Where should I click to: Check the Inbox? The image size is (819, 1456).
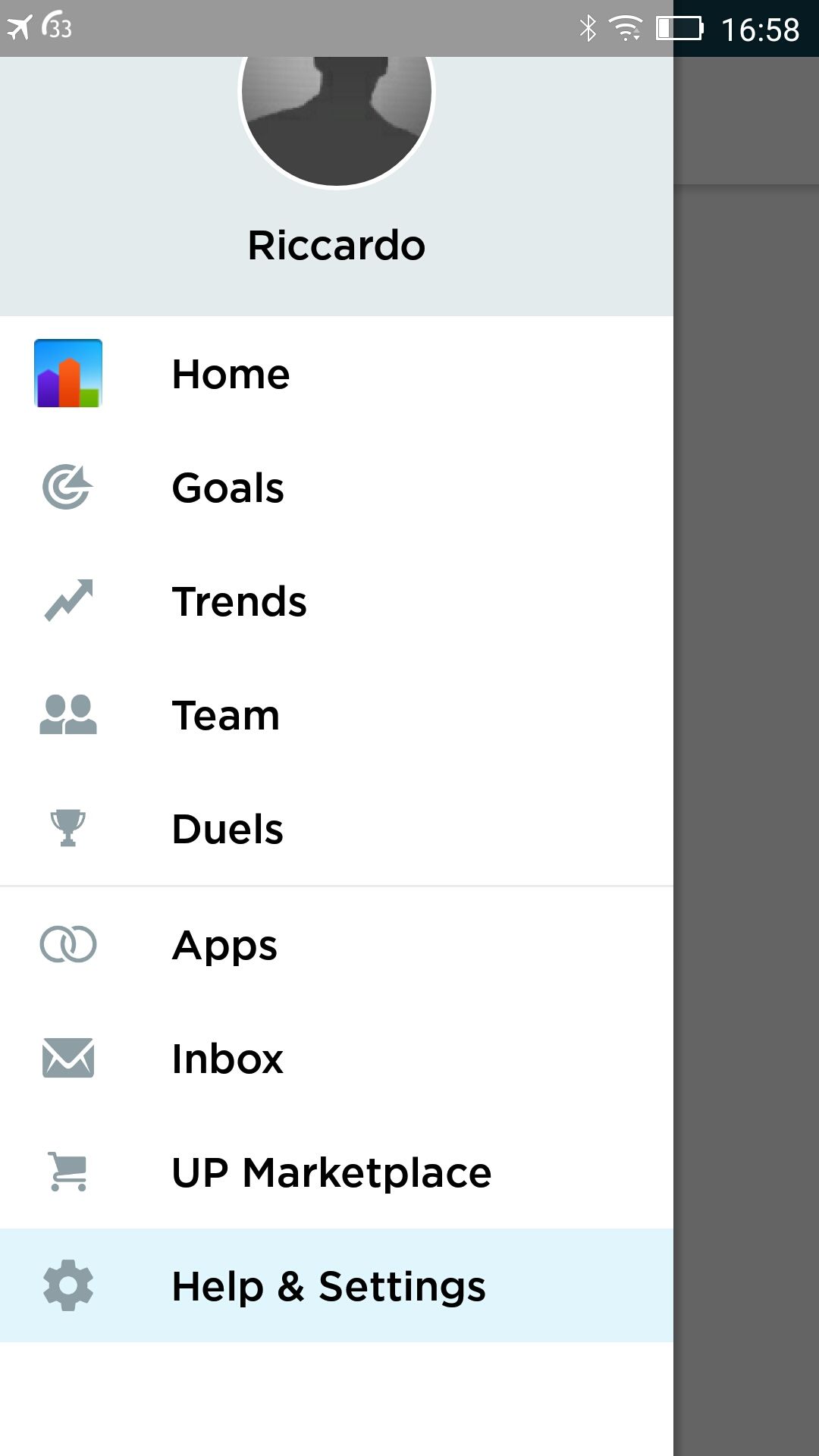(x=337, y=1059)
